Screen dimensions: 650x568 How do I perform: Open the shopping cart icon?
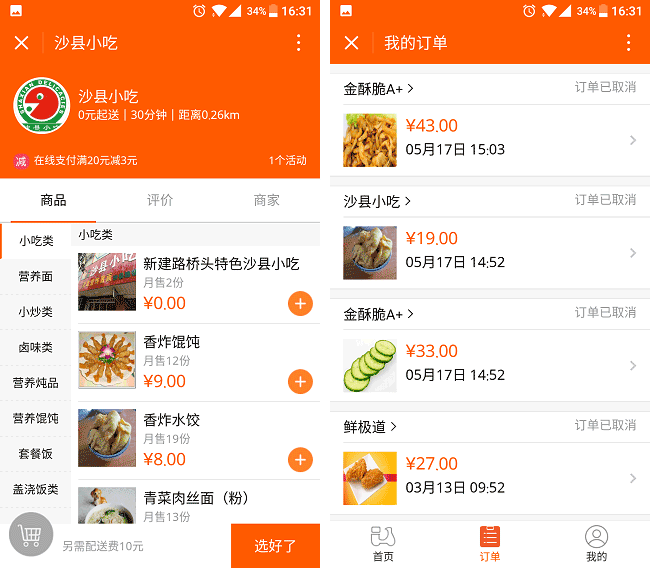coord(30,537)
